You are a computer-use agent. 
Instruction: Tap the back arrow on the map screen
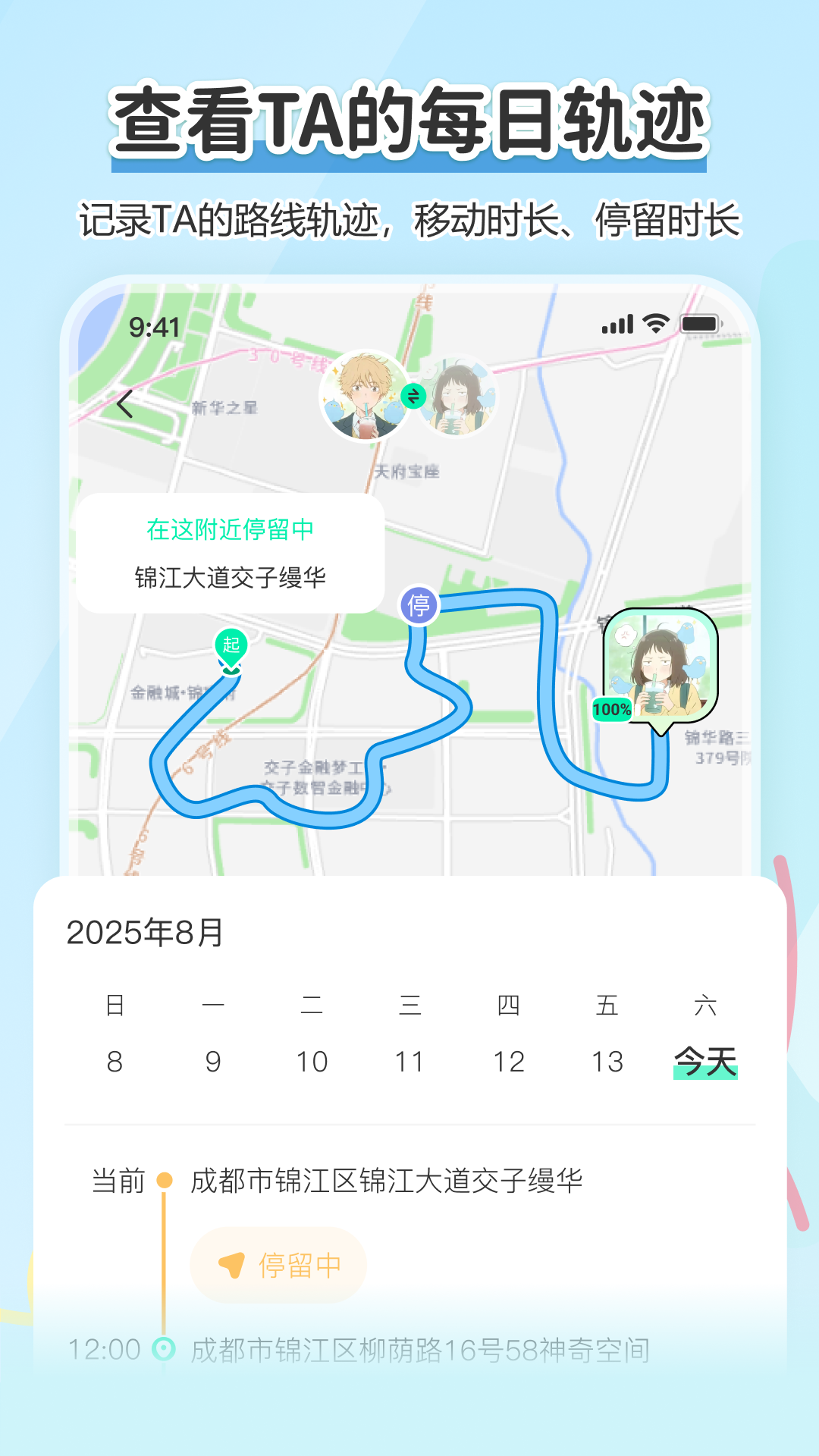126,404
